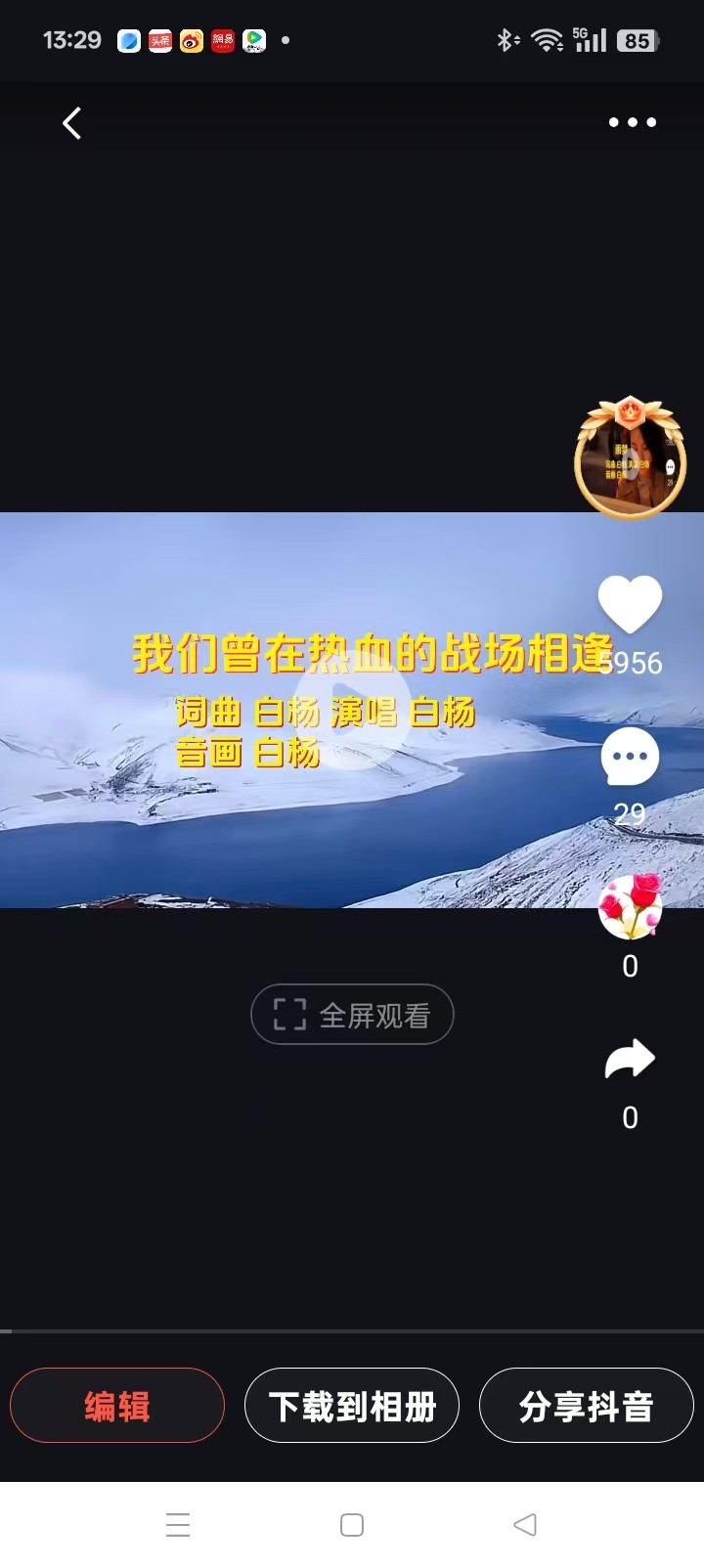The height and width of the screenshot is (1568, 704).
Task: Go to the system home screen
Action: tap(352, 1525)
